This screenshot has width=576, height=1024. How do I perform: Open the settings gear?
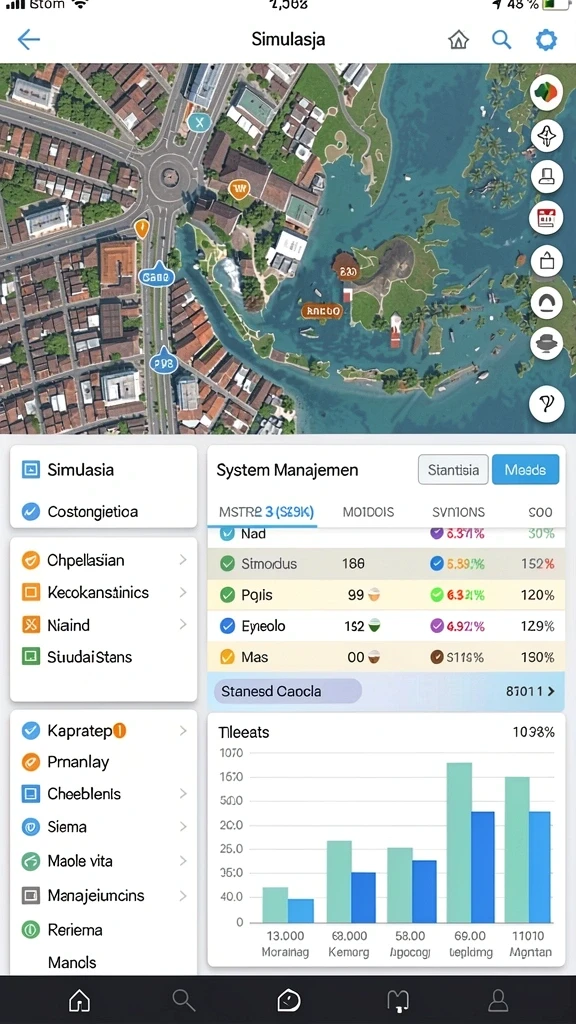click(x=546, y=40)
